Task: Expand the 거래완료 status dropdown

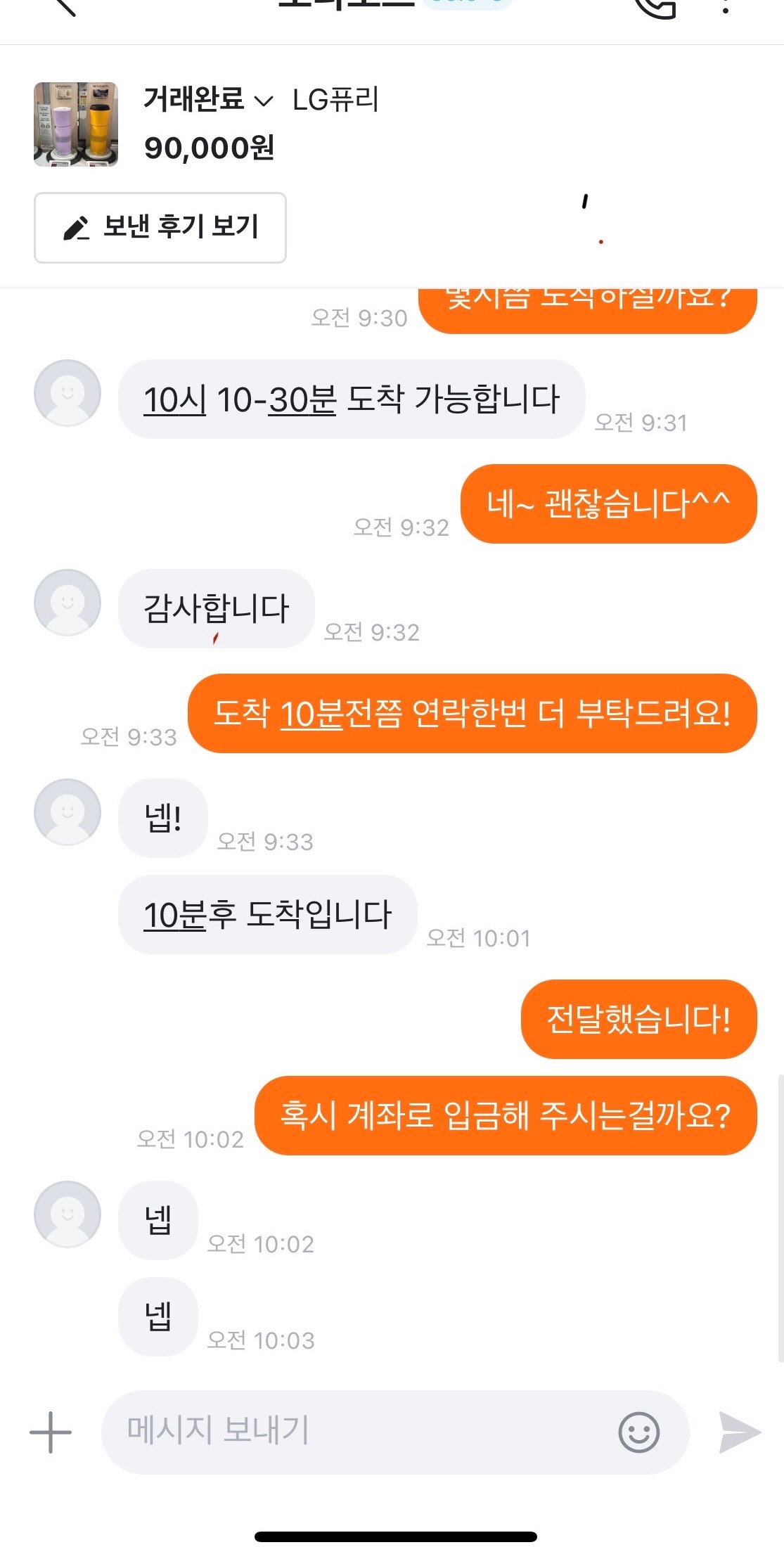Action: 208,100
